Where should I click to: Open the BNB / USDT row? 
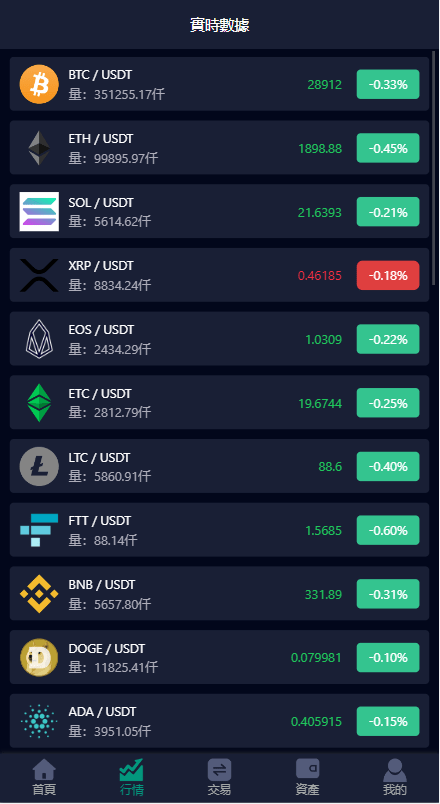[219, 594]
